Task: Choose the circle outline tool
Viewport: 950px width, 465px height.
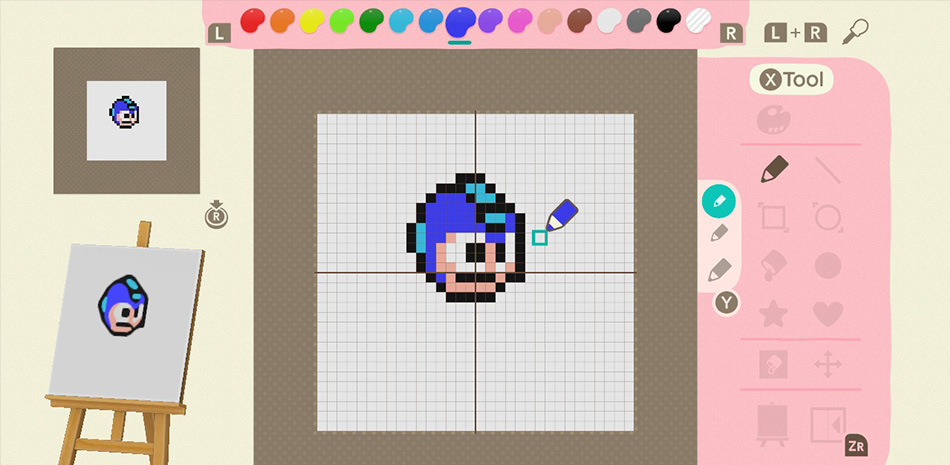Action: point(828,217)
